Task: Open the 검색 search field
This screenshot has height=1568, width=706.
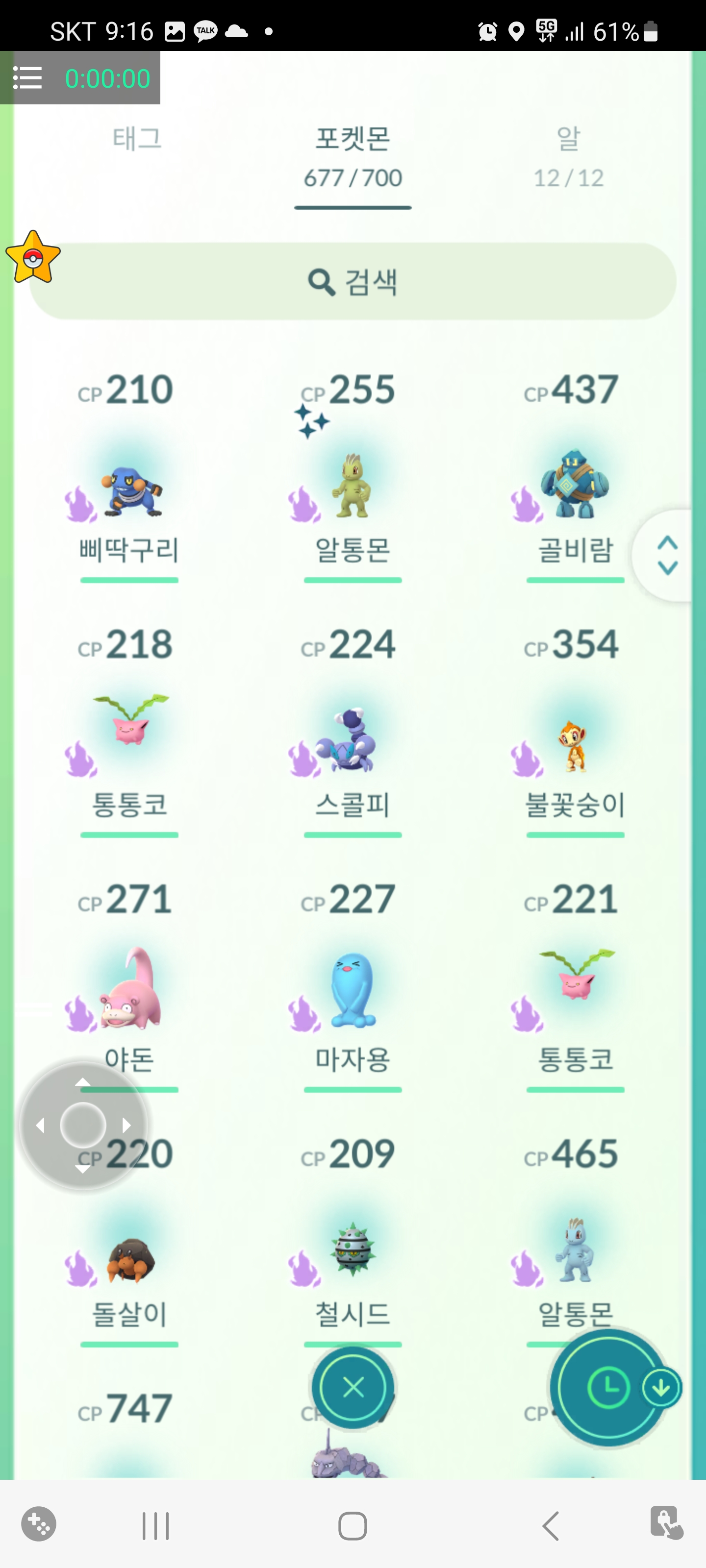Action: pyautogui.click(x=353, y=282)
